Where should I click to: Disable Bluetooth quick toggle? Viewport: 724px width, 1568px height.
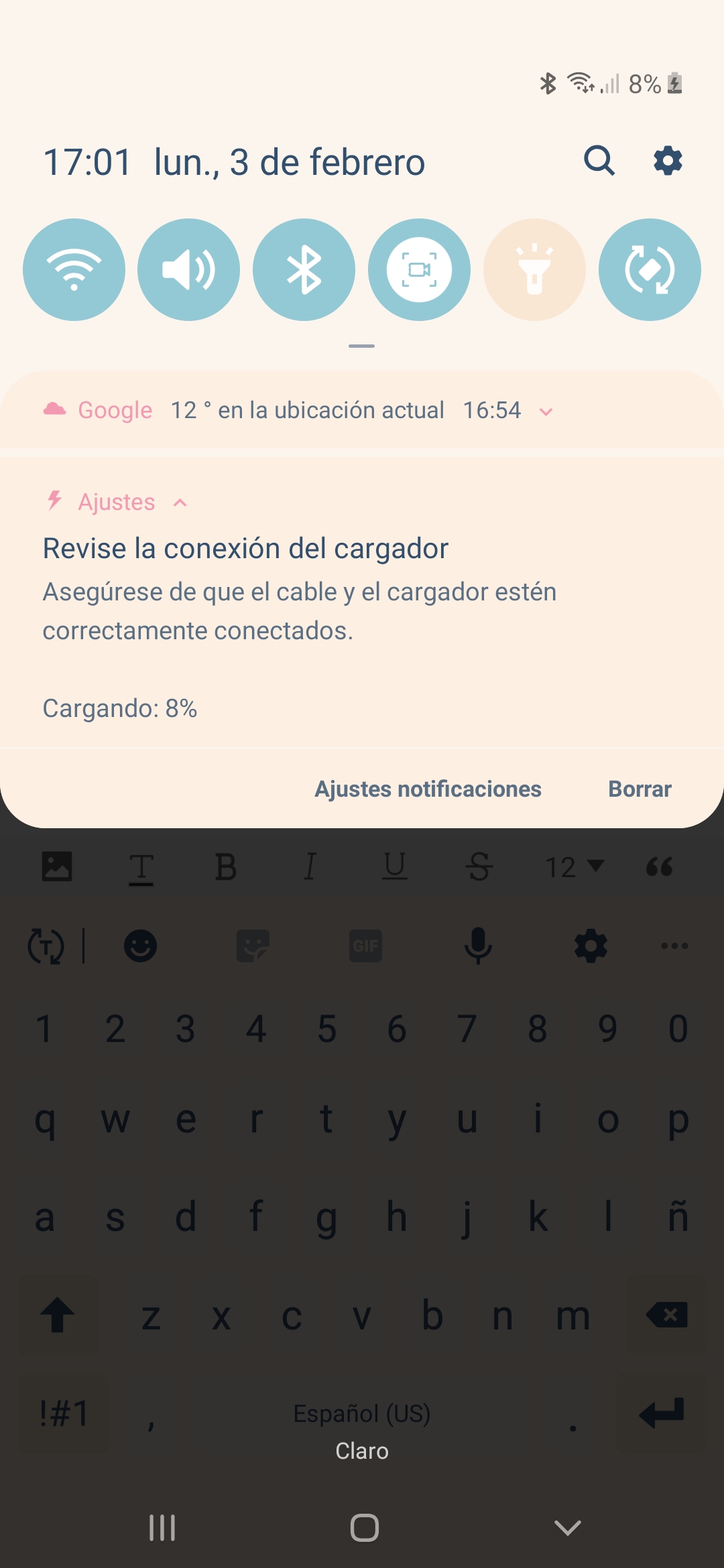(304, 269)
